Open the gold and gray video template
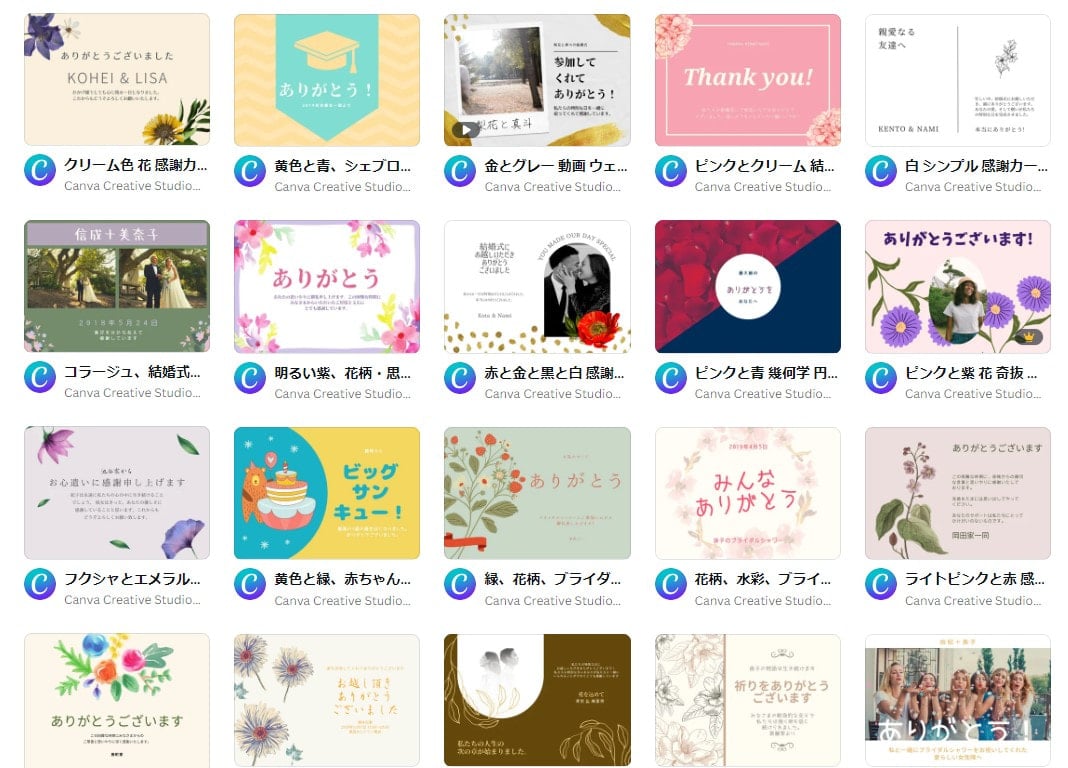 click(x=537, y=80)
